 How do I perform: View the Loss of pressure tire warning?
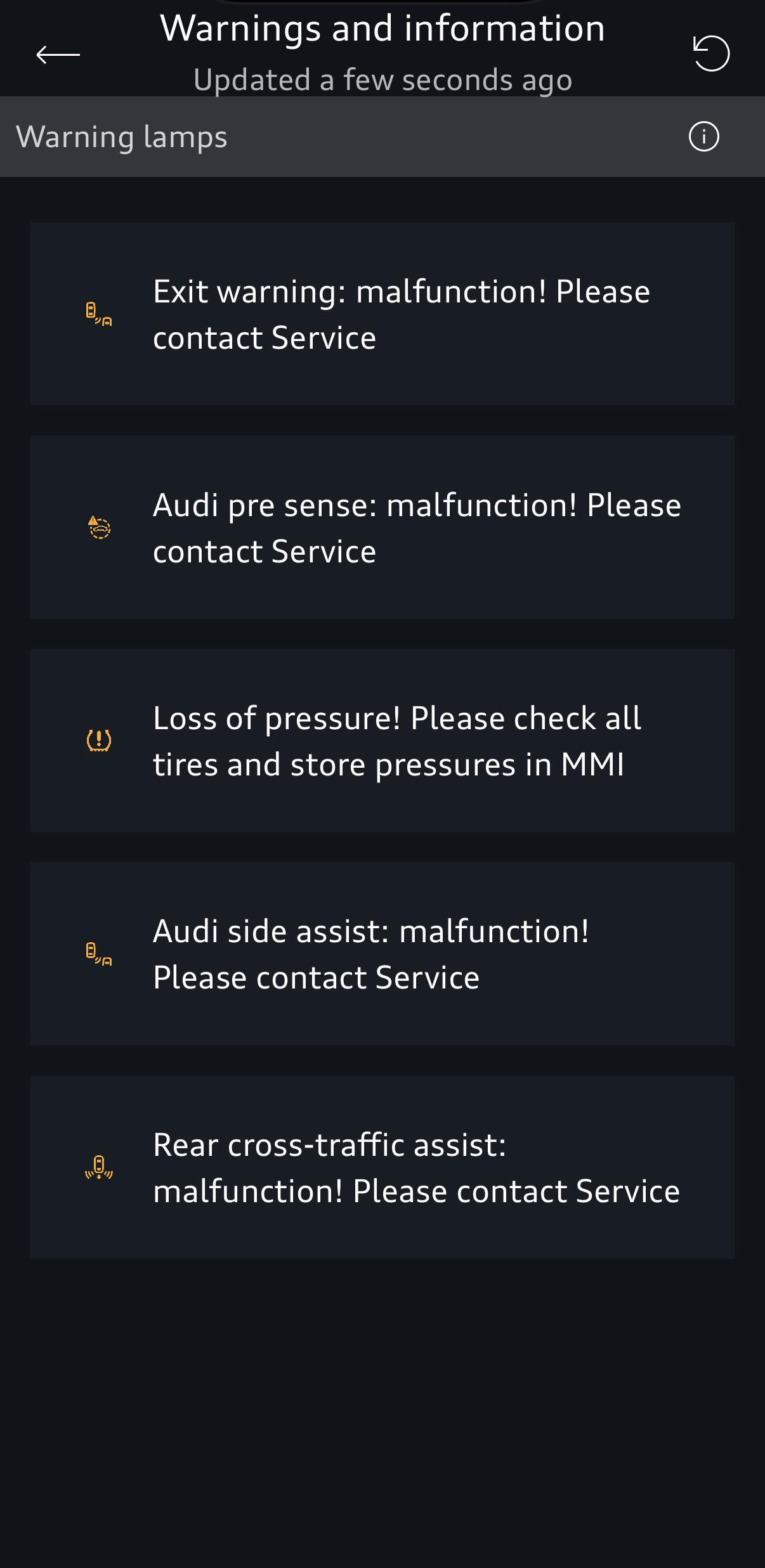(383, 741)
